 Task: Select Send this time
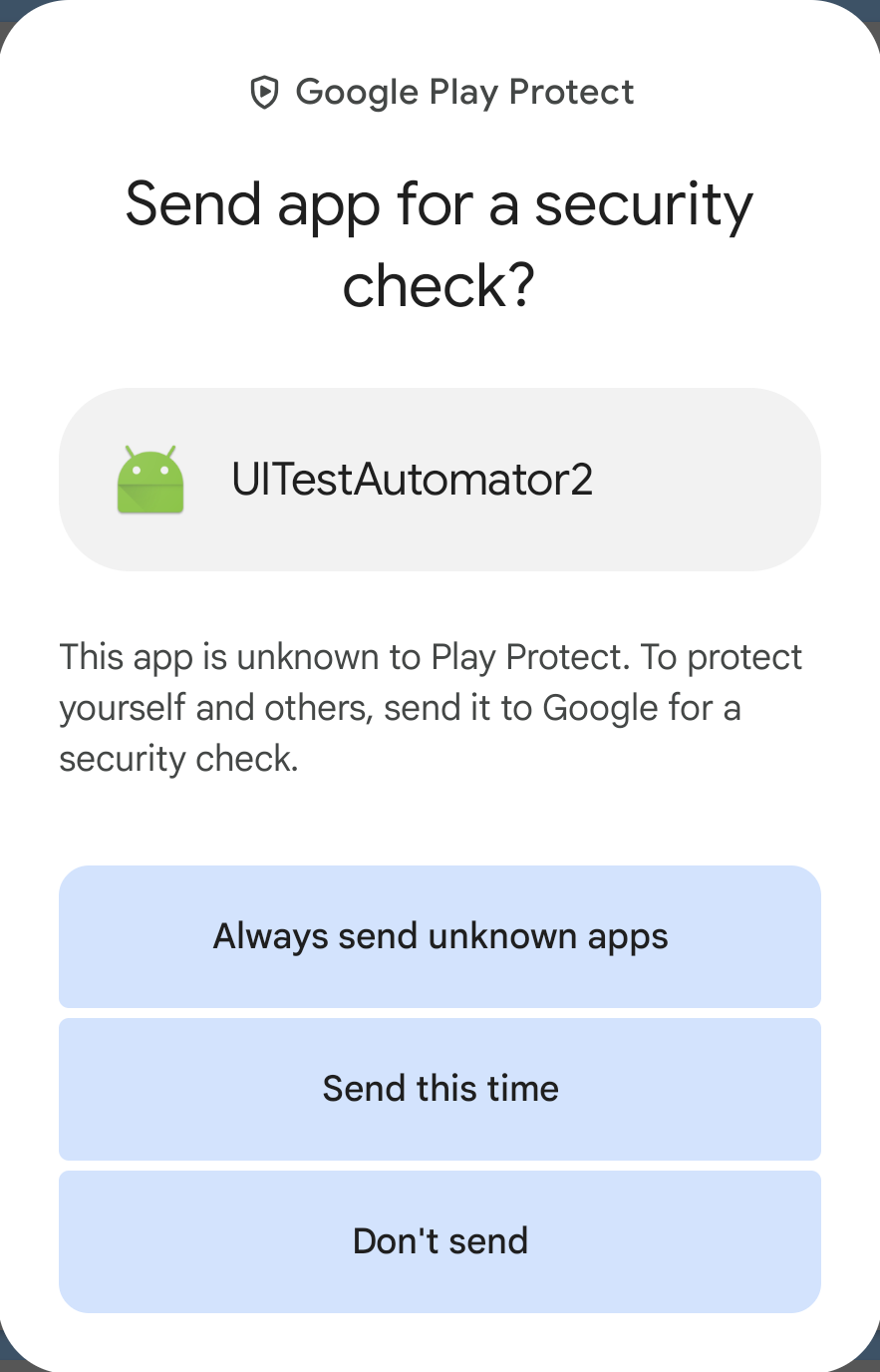tap(440, 1089)
